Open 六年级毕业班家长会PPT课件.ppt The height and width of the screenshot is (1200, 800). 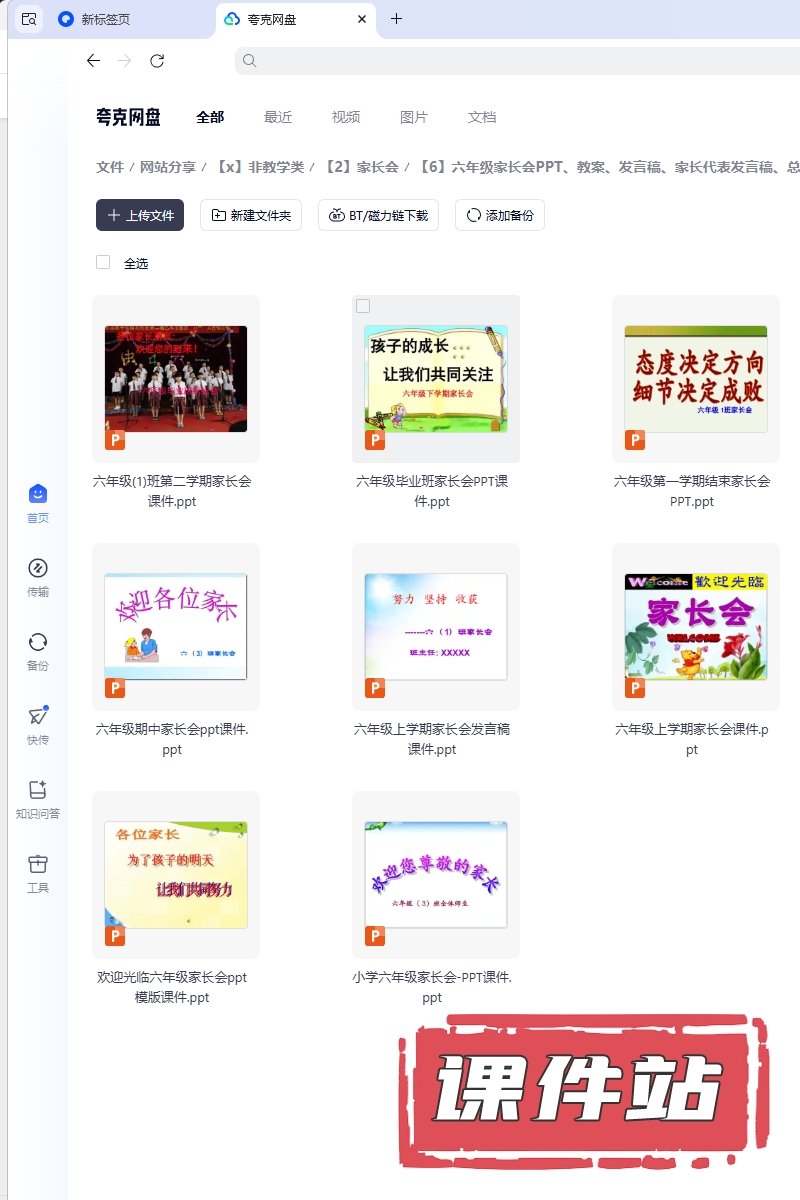click(x=436, y=379)
